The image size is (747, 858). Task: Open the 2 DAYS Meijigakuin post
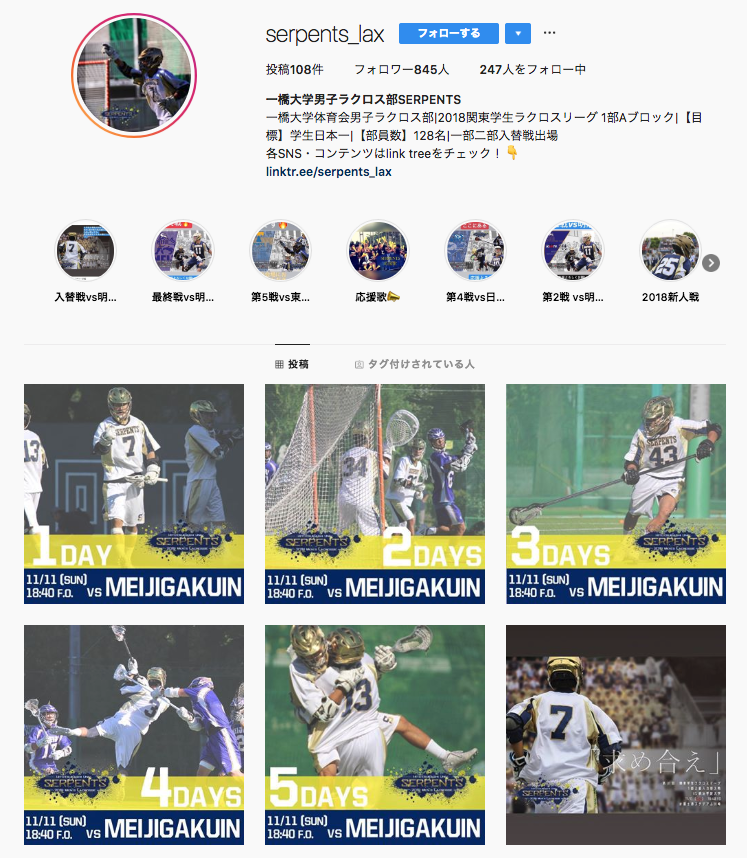coord(375,494)
